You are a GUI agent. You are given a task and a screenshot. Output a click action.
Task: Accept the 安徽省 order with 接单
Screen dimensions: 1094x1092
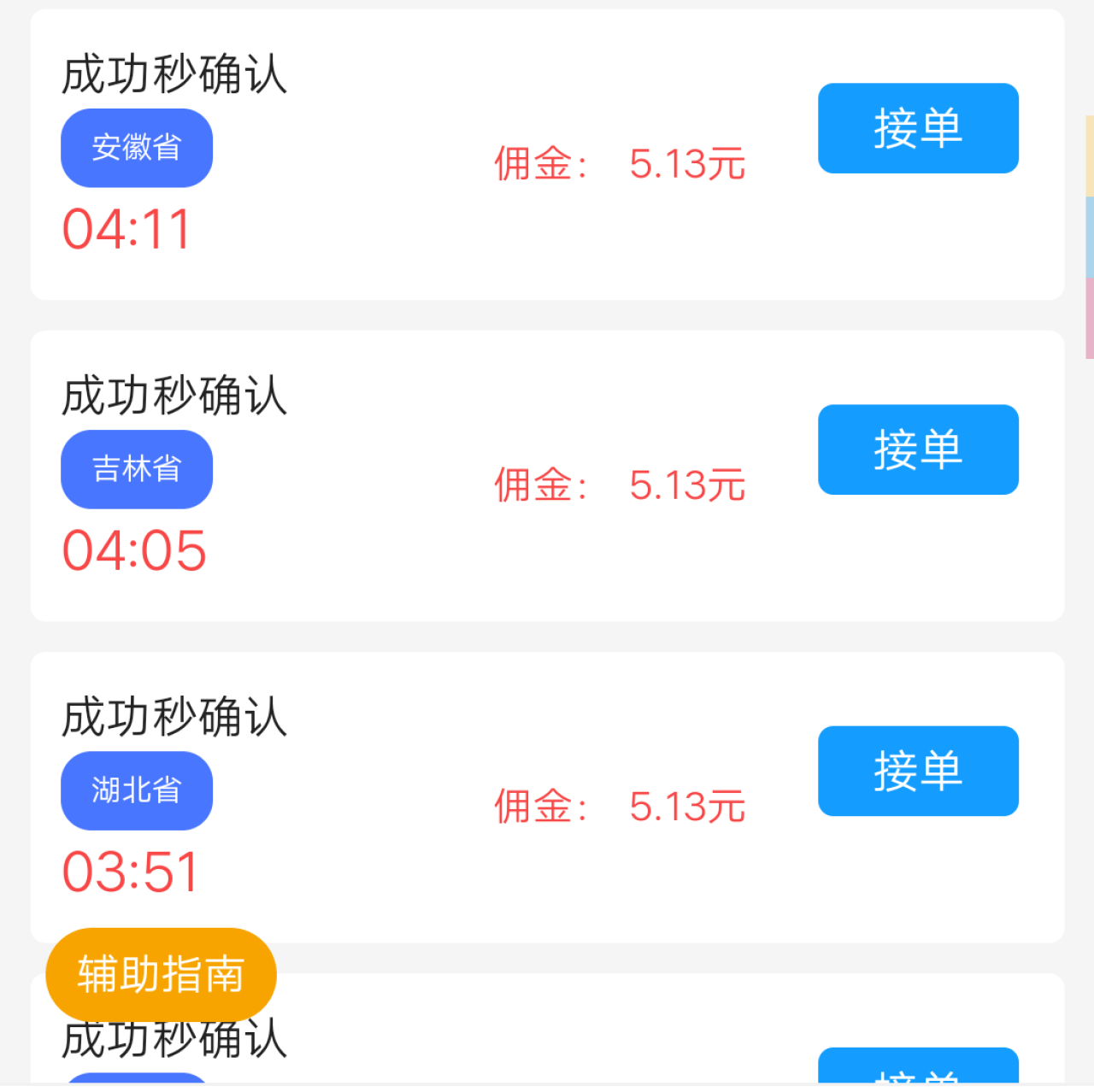918,128
